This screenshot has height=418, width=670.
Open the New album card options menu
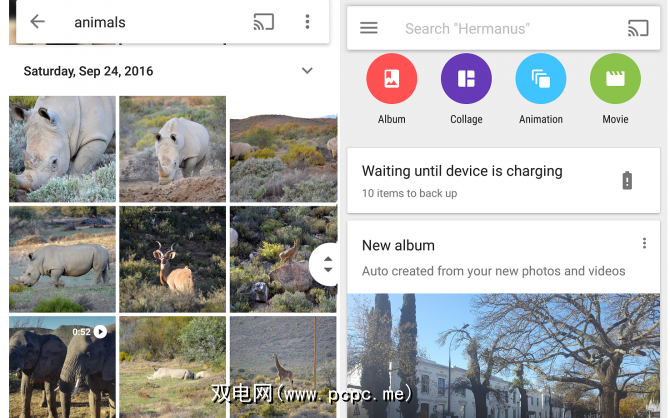click(x=644, y=244)
